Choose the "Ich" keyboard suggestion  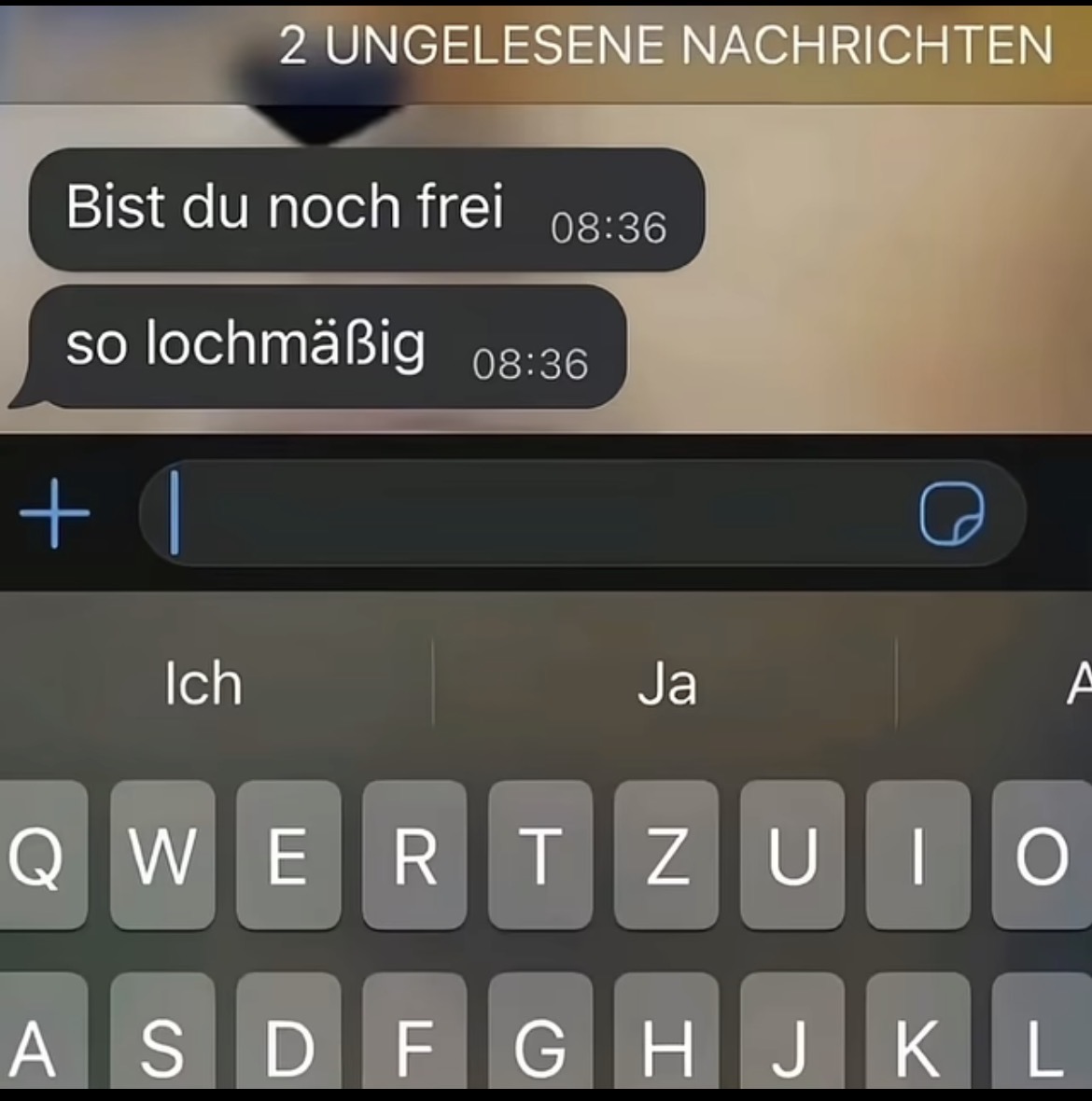click(203, 684)
